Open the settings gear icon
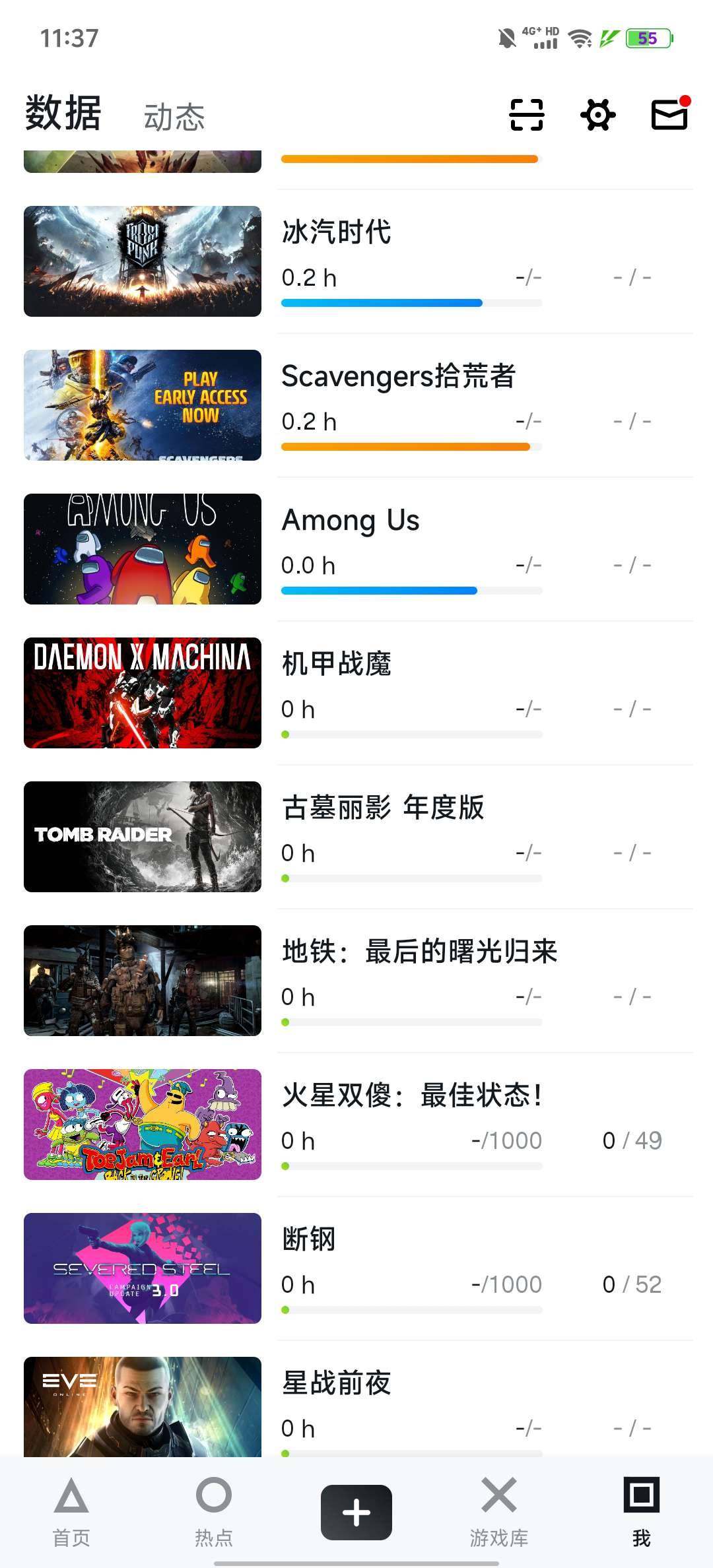The width and height of the screenshot is (713, 1568). [x=598, y=114]
